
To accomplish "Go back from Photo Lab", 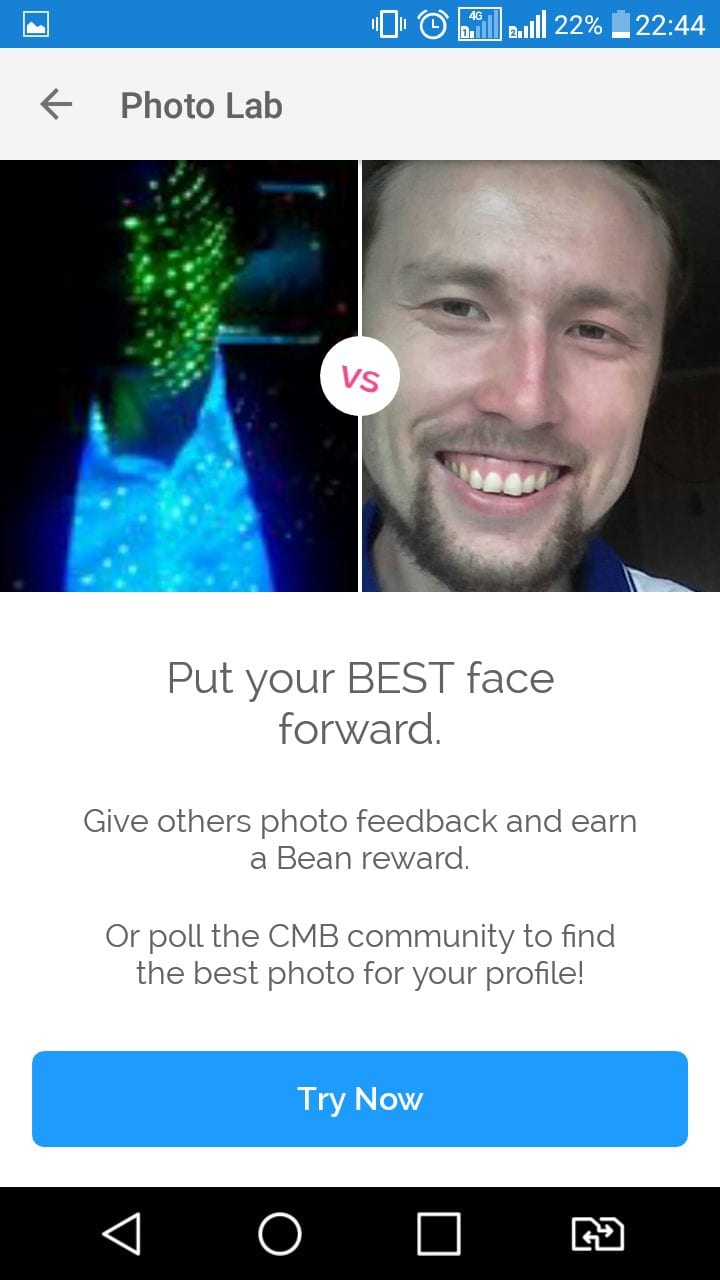I will [56, 104].
